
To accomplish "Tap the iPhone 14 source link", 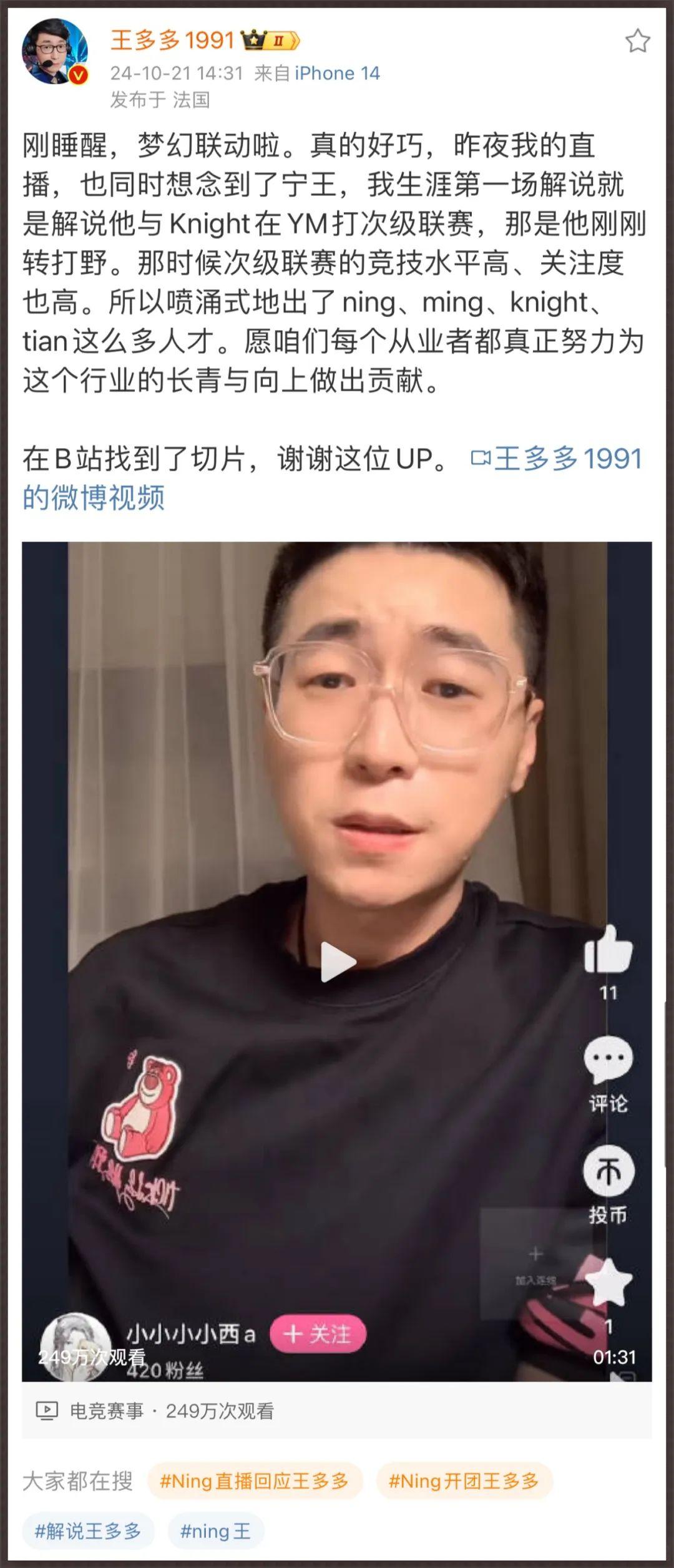I will click(337, 74).
